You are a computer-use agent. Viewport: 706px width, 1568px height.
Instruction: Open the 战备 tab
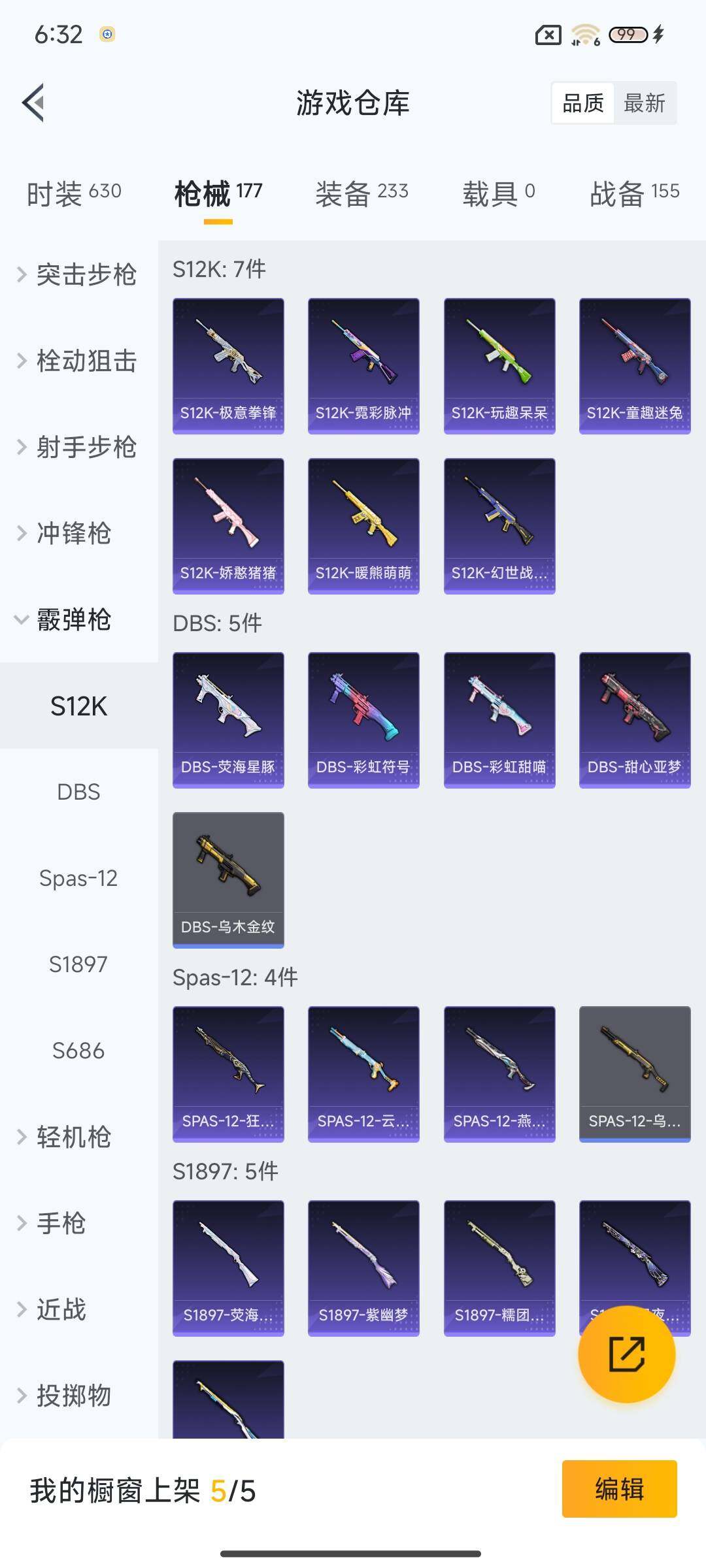(634, 193)
